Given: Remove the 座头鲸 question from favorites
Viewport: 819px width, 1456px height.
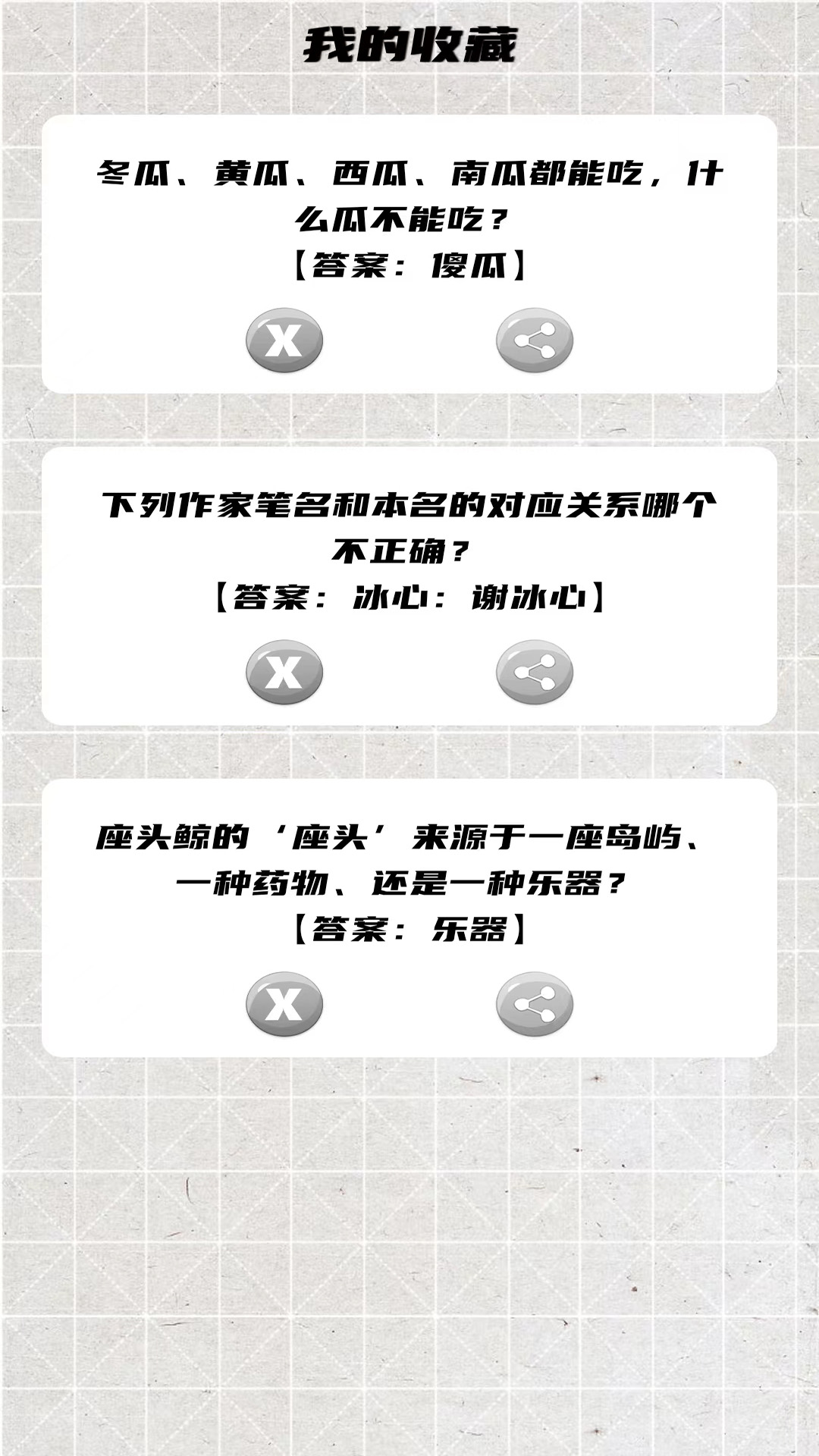Looking at the screenshot, I should pyautogui.click(x=284, y=1005).
